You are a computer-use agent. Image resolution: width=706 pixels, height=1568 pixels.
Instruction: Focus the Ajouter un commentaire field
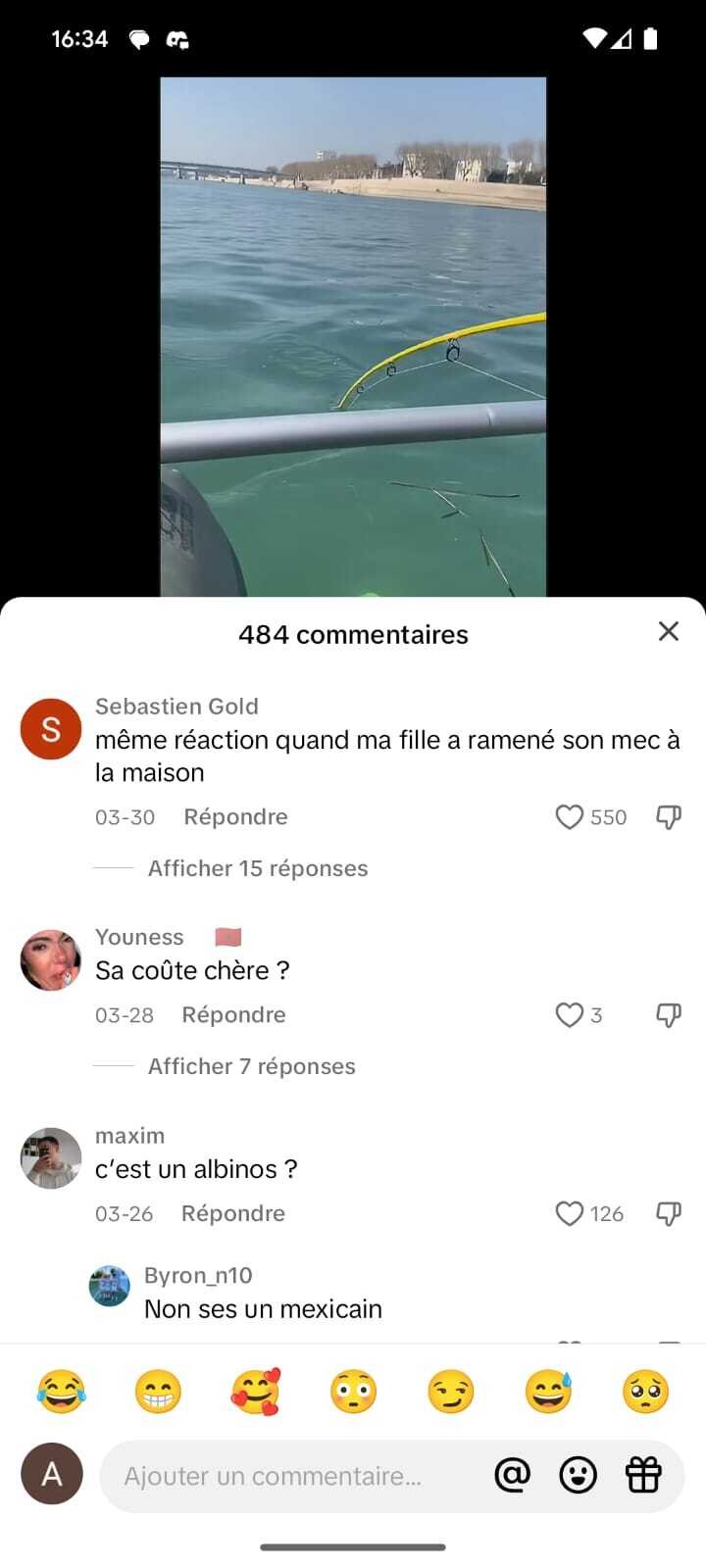tap(294, 1476)
